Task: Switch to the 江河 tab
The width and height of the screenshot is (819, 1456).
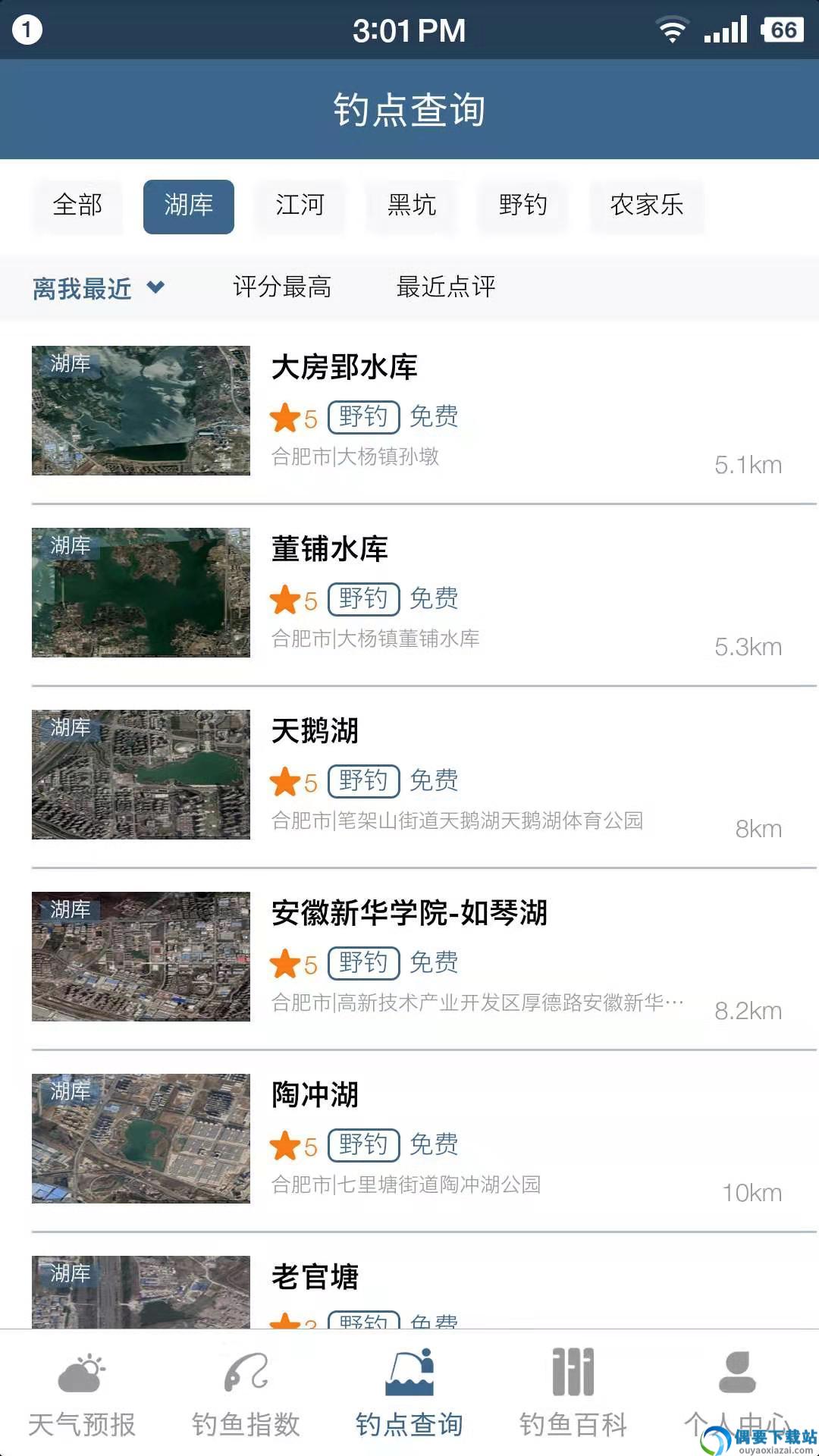Action: pos(300,206)
